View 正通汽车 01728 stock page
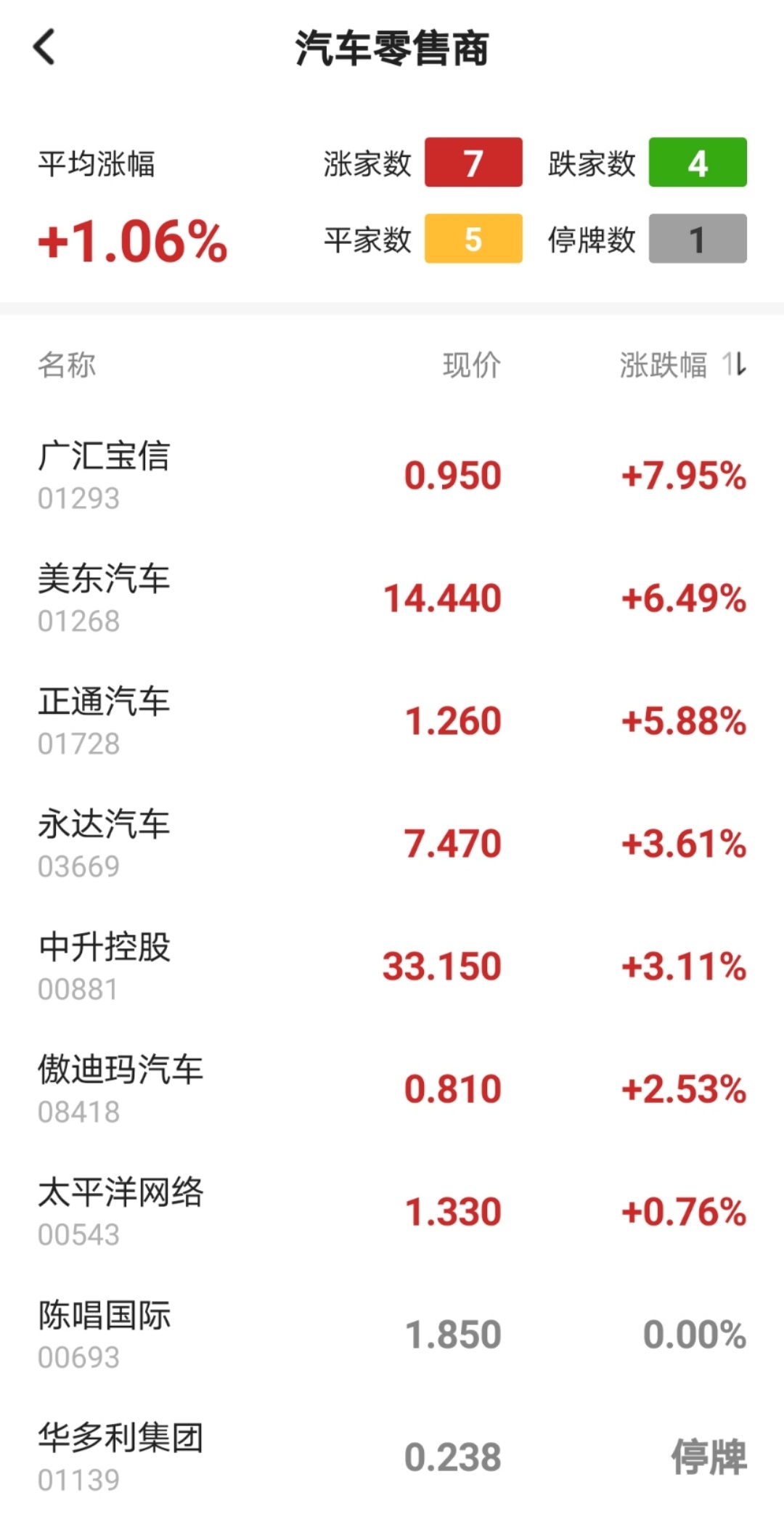 tap(392, 721)
